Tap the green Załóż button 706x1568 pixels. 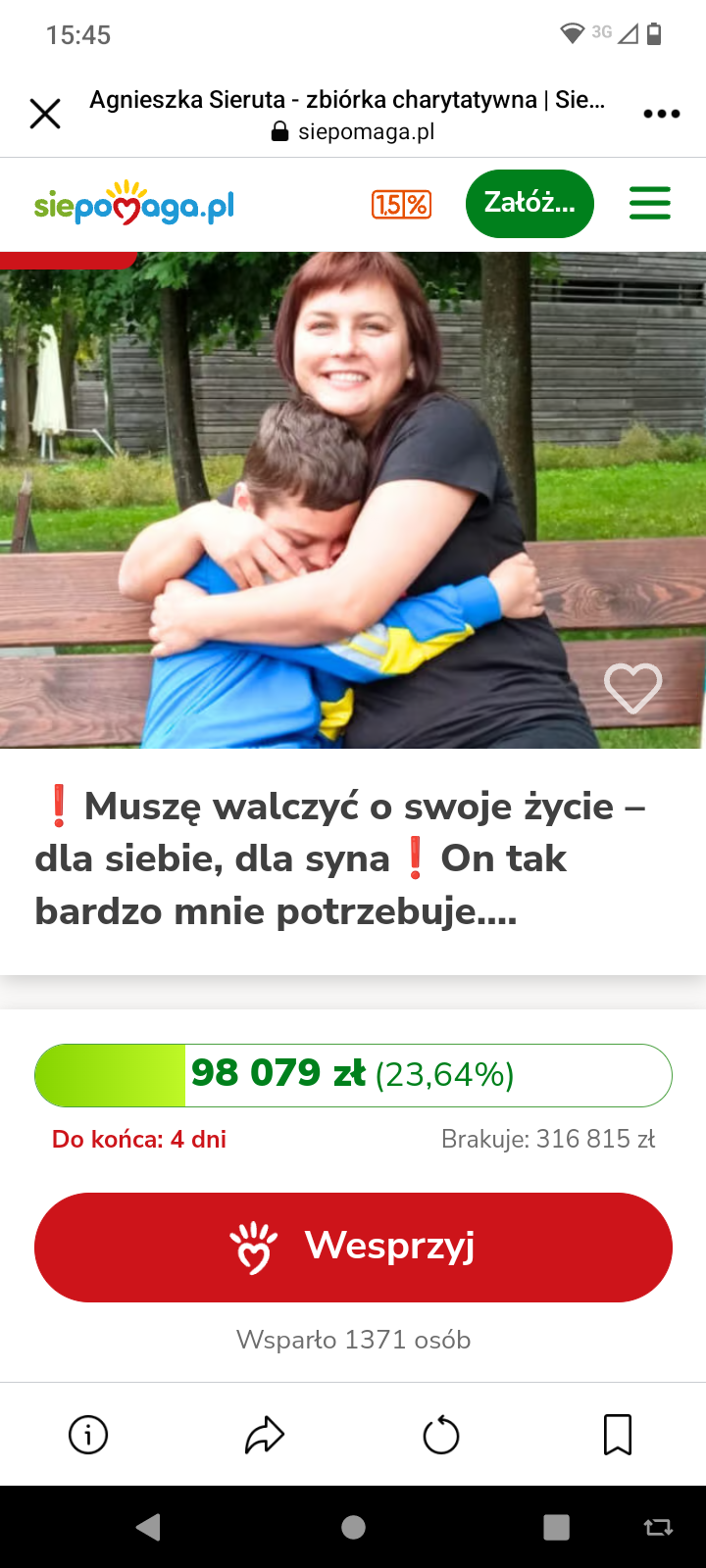point(529,204)
